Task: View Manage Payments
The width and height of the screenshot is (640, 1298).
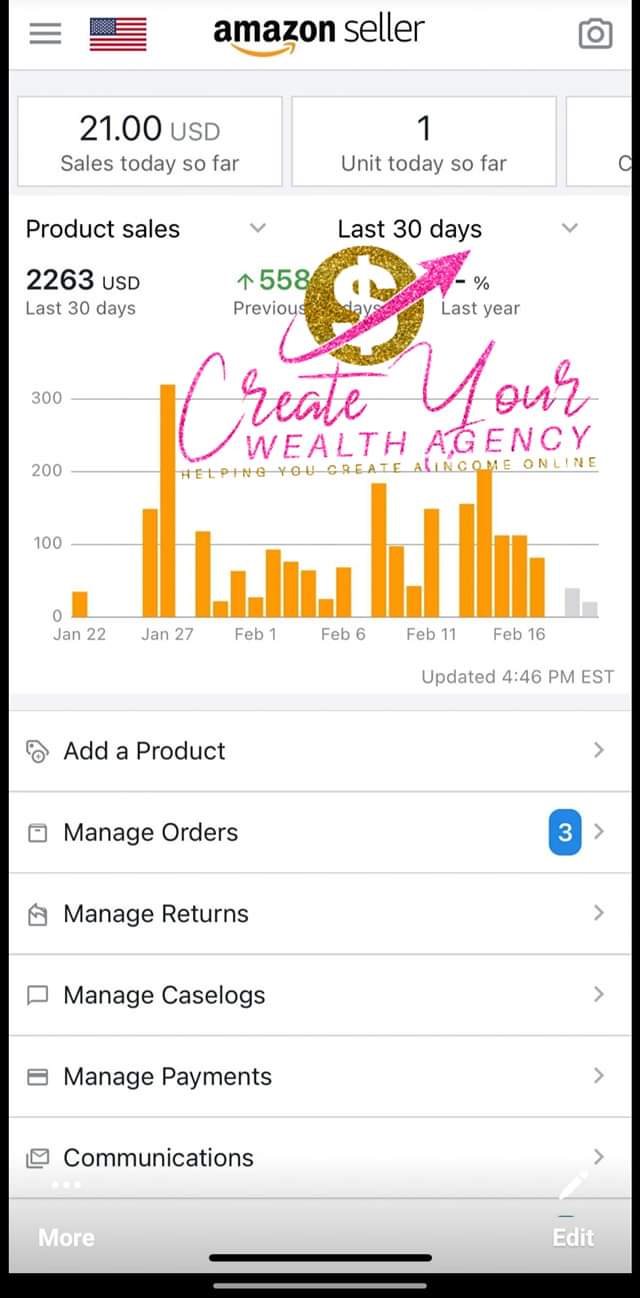Action: [320, 1077]
